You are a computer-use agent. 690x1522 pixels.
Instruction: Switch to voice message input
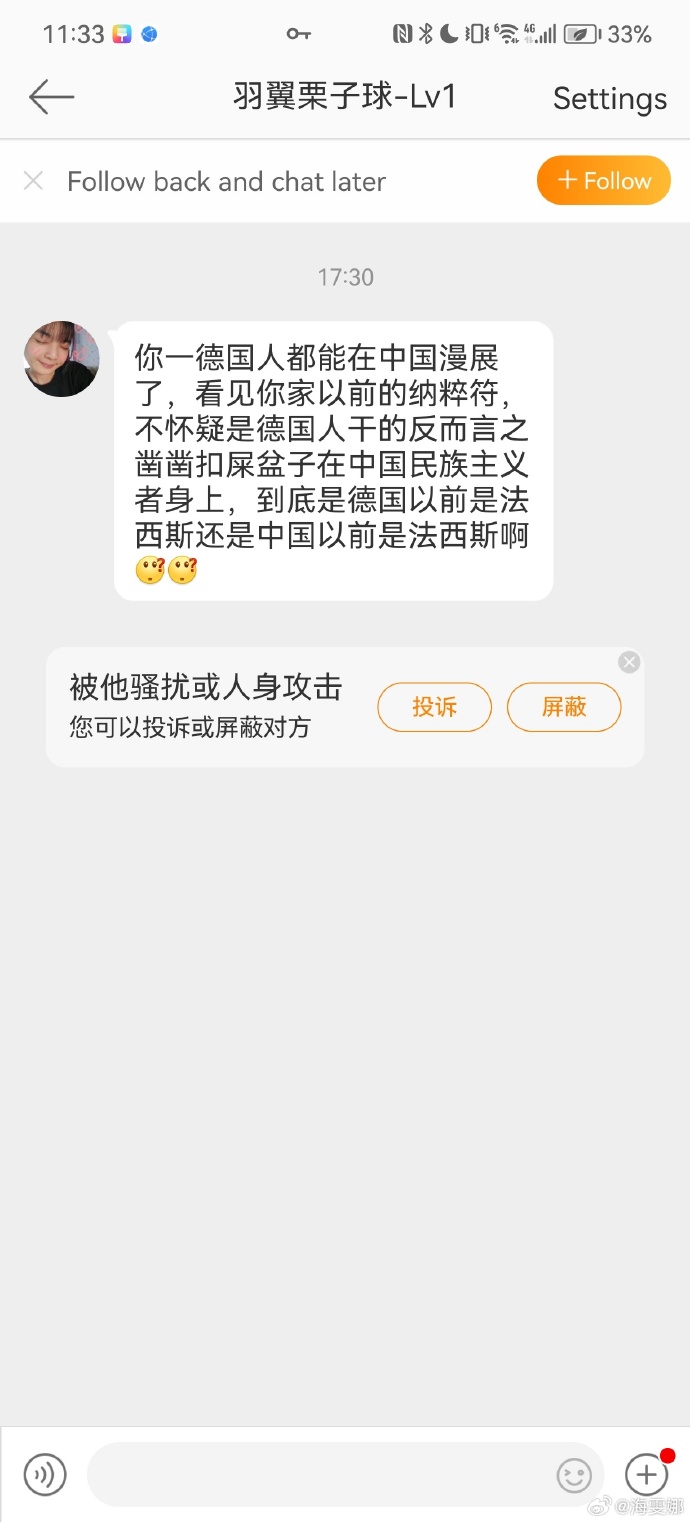click(x=45, y=1474)
